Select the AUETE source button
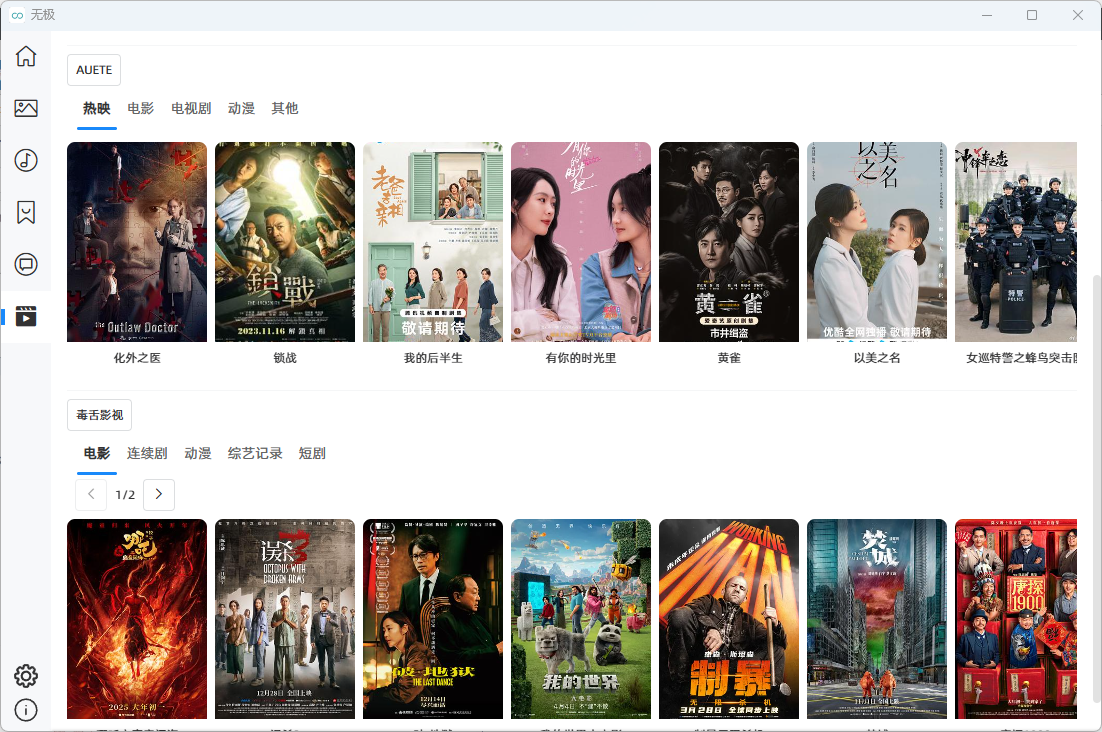Image resolution: width=1102 pixels, height=732 pixels. point(94,70)
